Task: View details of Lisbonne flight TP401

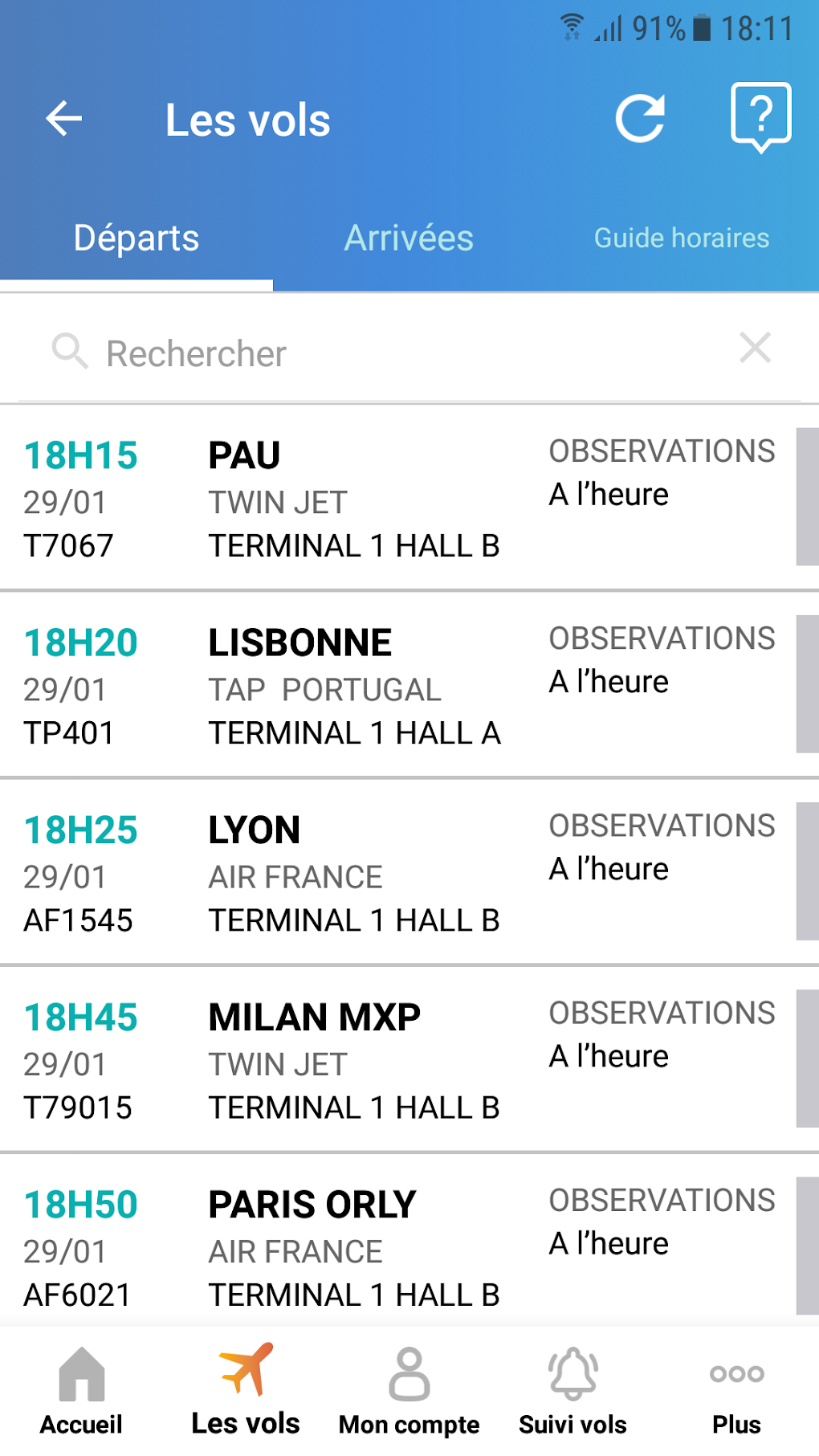Action: tap(397, 685)
